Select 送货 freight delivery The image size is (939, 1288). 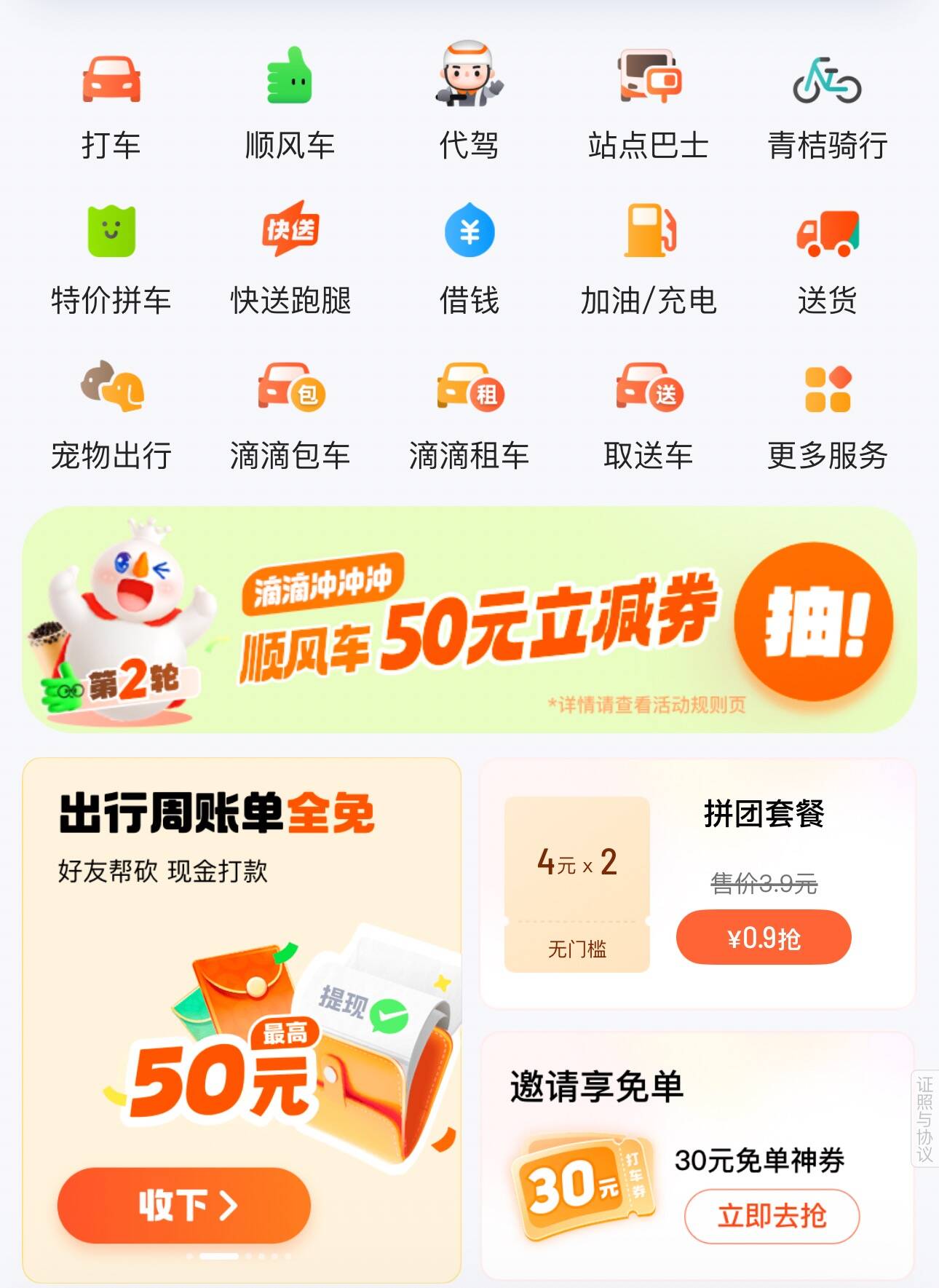point(827,258)
